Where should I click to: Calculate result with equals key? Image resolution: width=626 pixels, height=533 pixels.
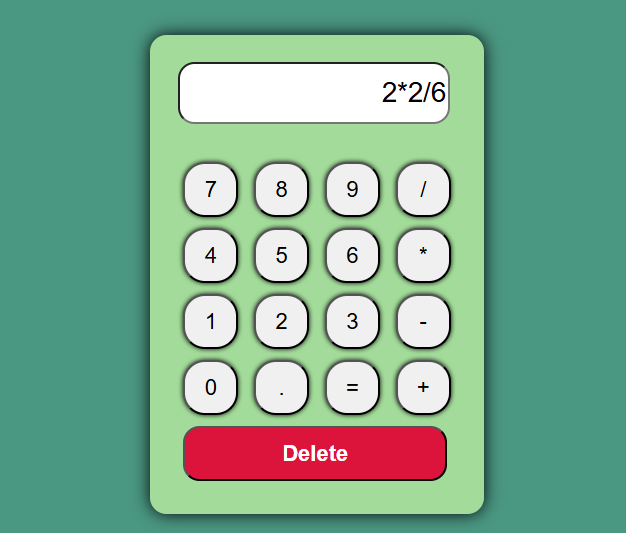tap(352, 387)
